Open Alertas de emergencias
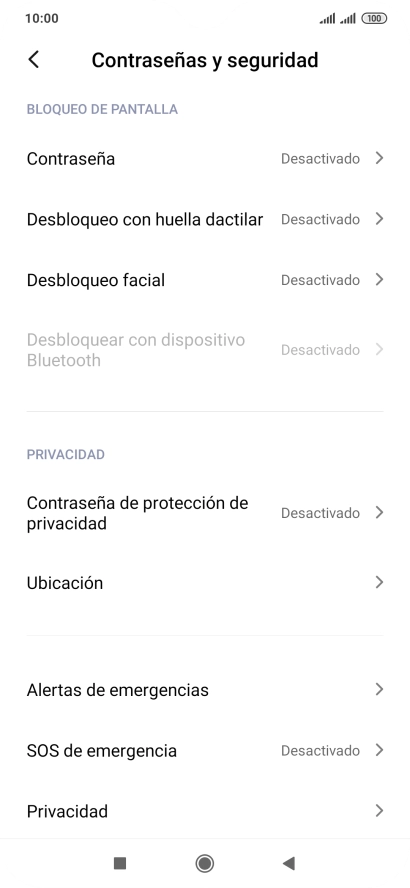This screenshot has width=410, height=888. 205,690
